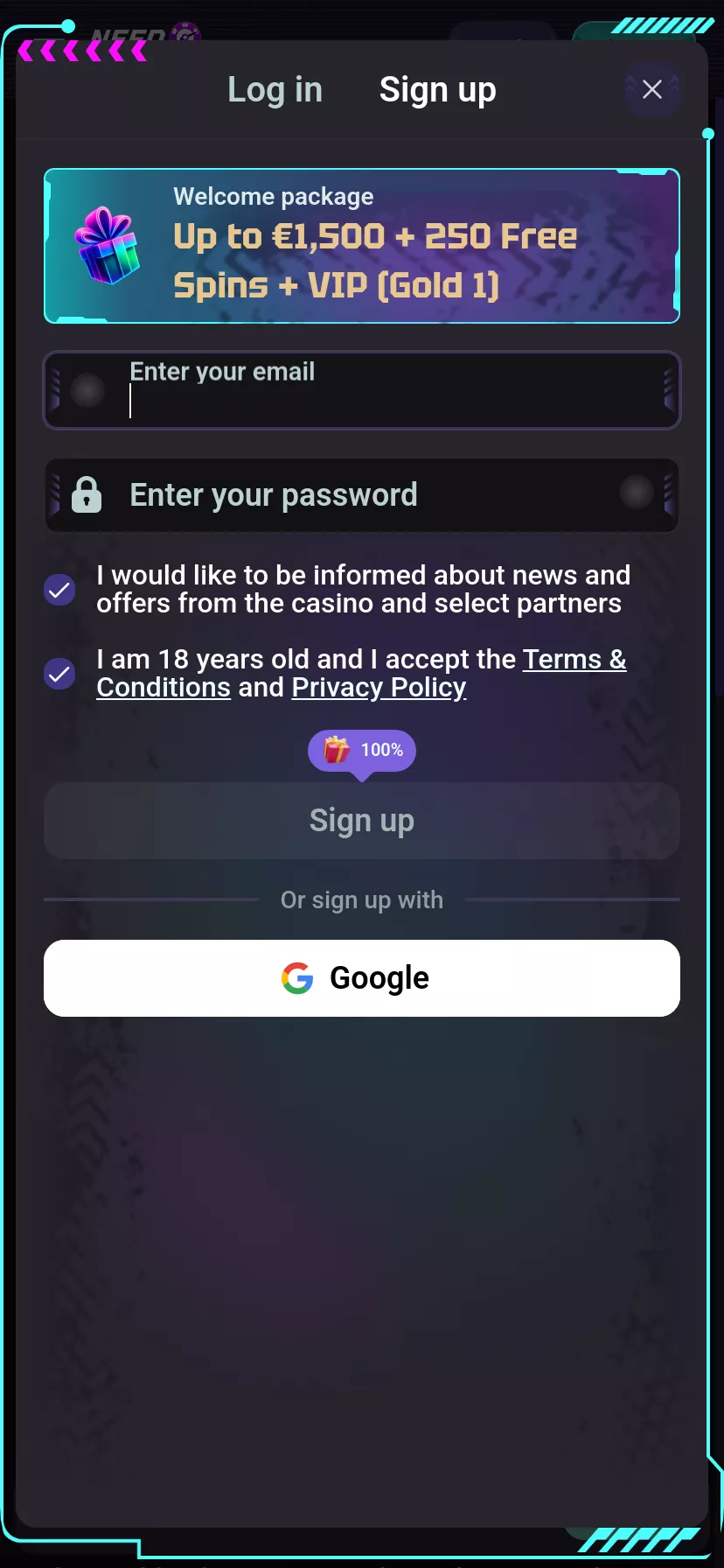Select the Sign up tab
Viewport: 724px width, 1568px height.
[x=437, y=89]
